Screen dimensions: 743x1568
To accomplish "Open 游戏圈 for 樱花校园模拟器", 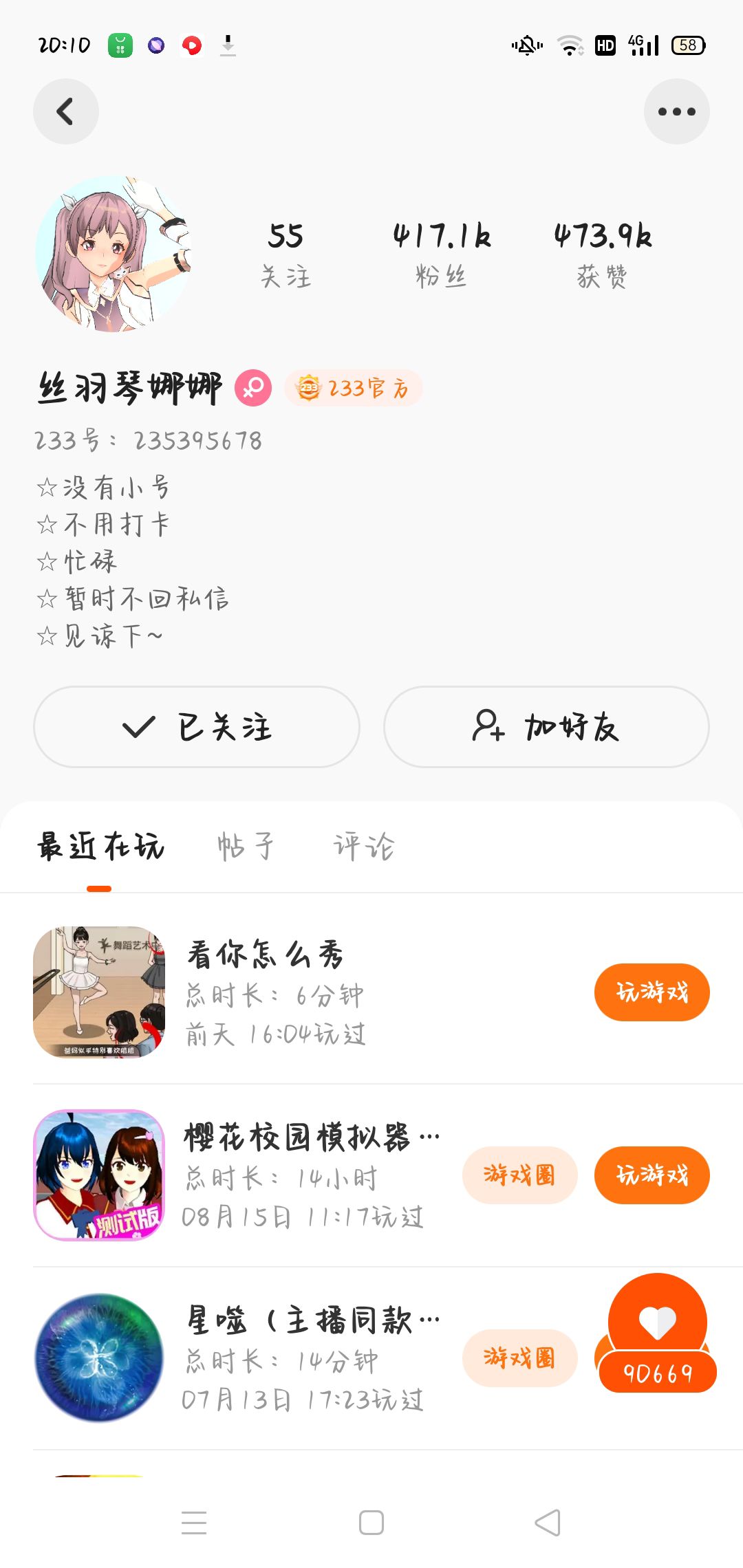I will coord(519,1175).
